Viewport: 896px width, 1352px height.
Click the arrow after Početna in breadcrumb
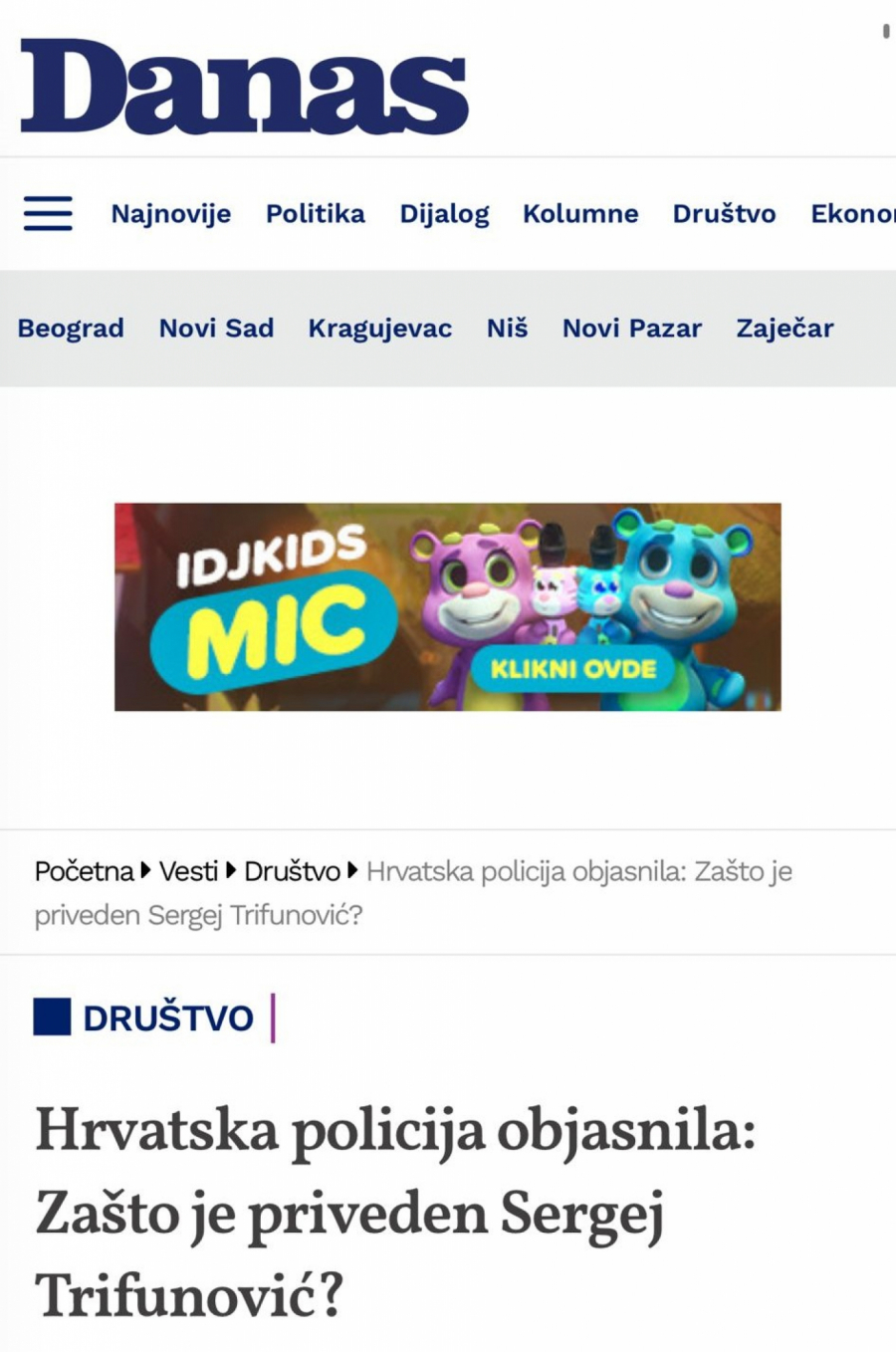pos(147,871)
